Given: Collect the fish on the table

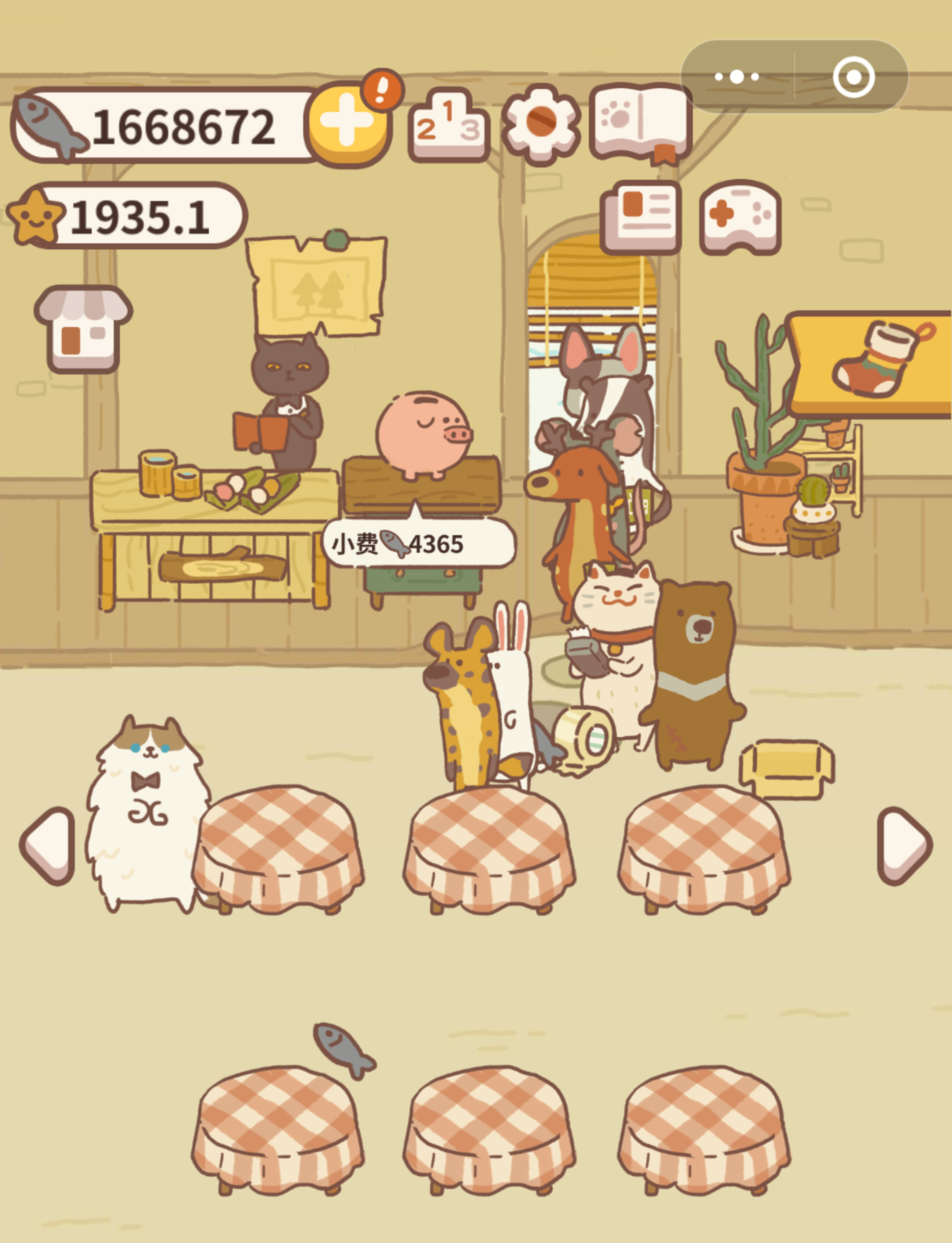Looking at the screenshot, I should click(344, 1049).
